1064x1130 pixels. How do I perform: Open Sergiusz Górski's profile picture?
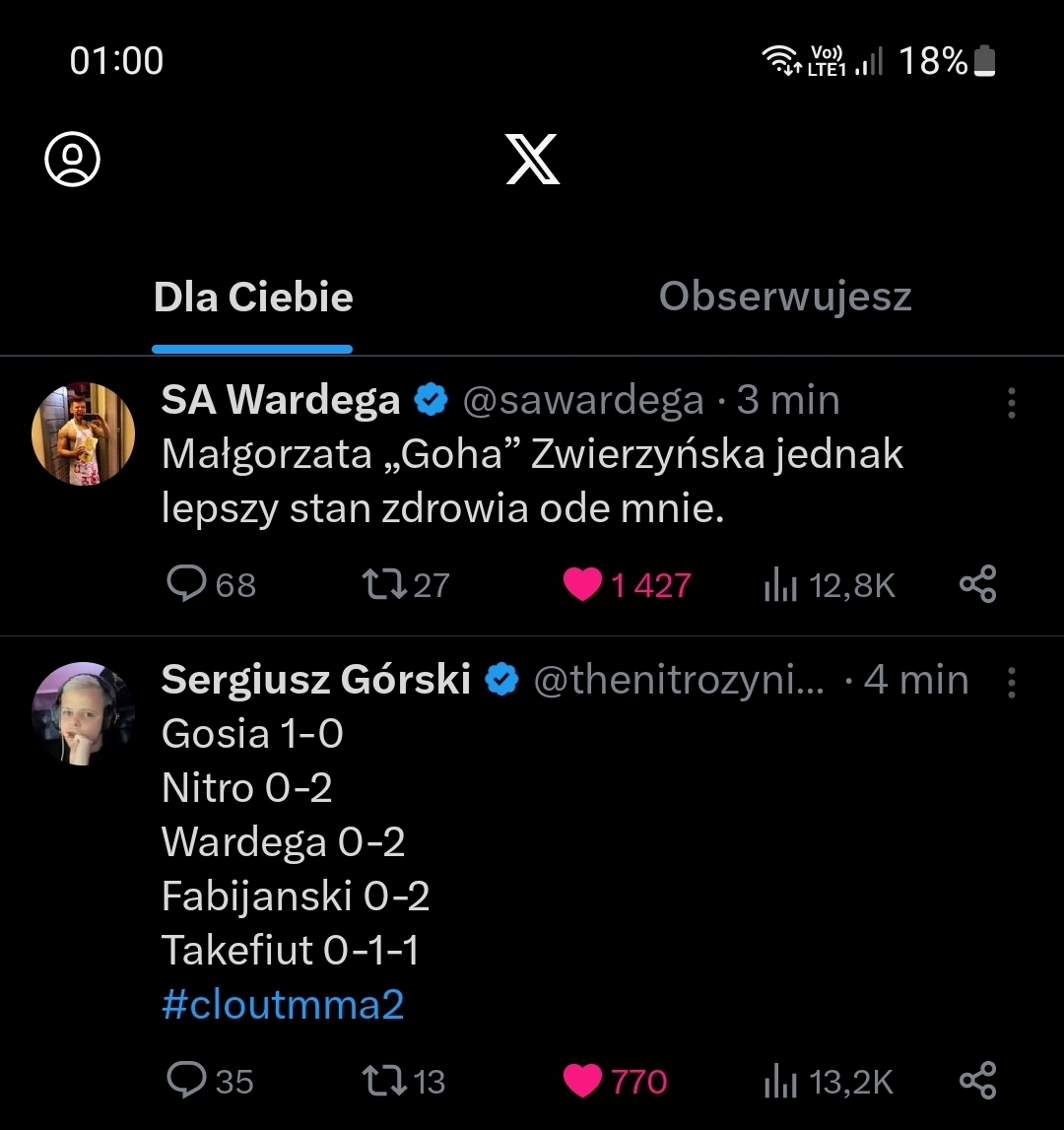click(x=83, y=712)
